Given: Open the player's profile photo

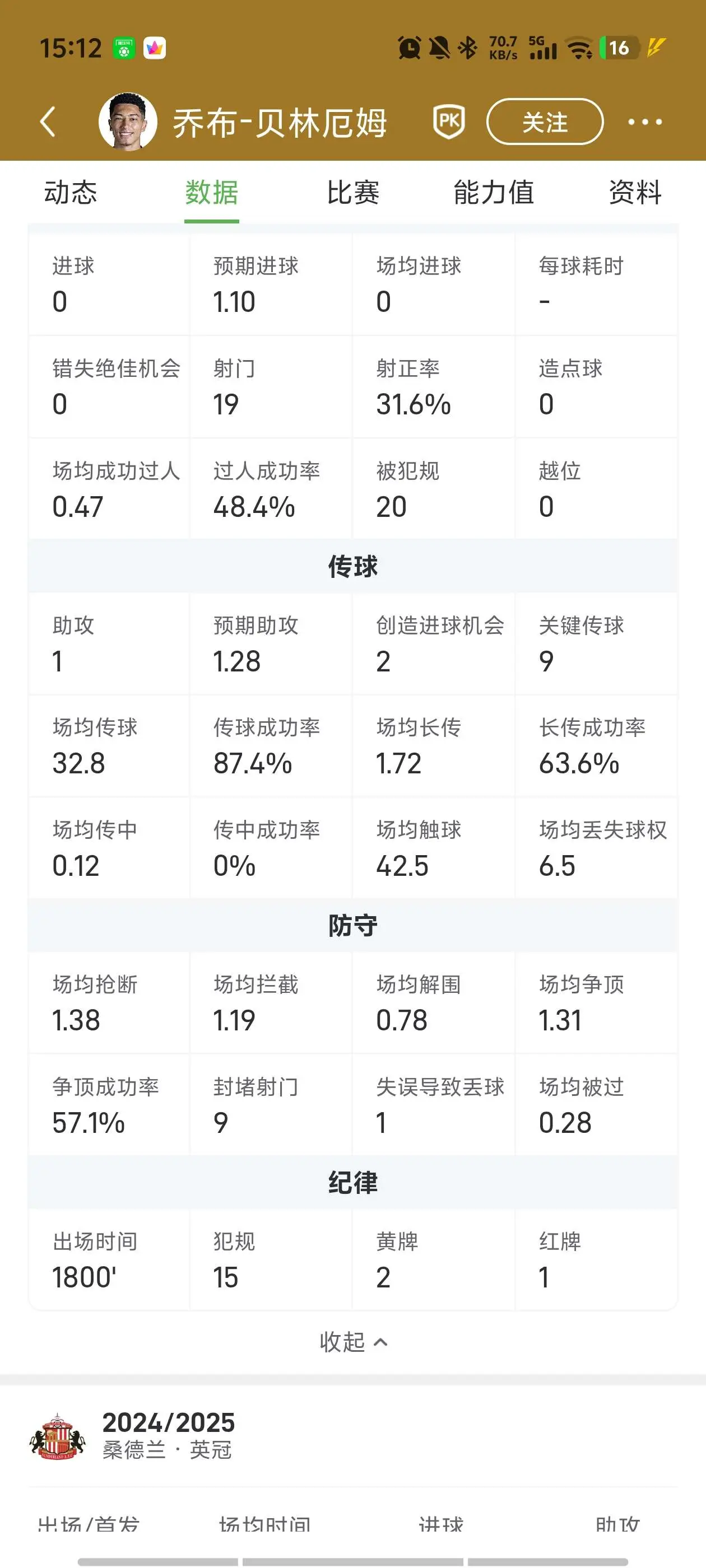Looking at the screenshot, I should tap(128, 122).
